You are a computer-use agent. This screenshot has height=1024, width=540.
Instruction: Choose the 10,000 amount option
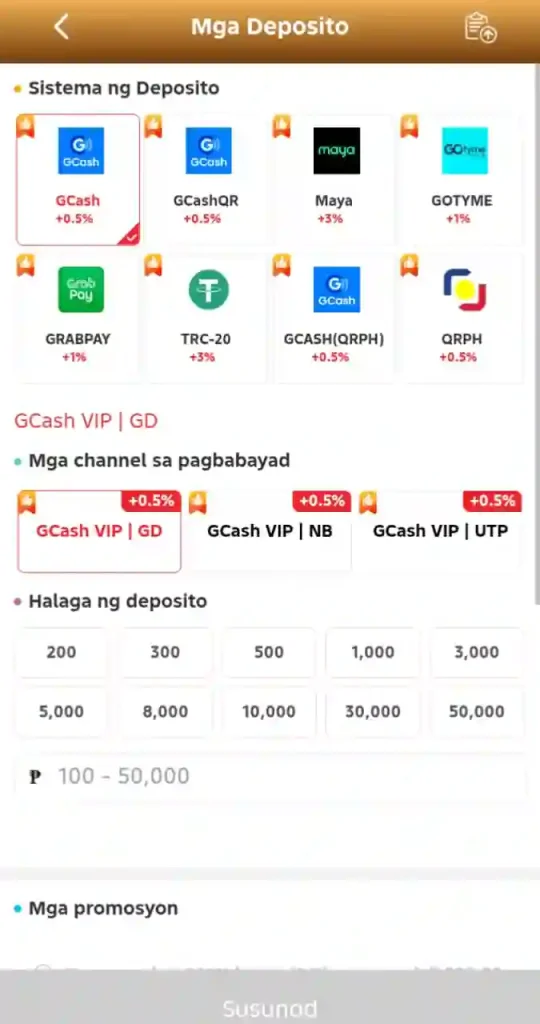(269, 712)
